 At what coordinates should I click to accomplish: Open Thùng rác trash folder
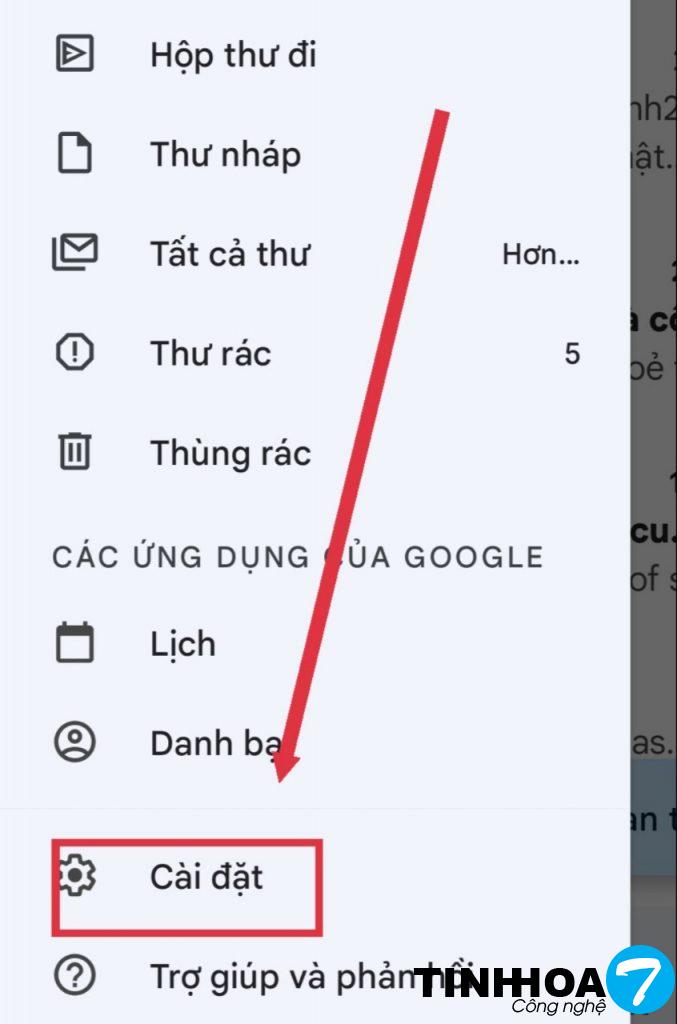[230, 453]
